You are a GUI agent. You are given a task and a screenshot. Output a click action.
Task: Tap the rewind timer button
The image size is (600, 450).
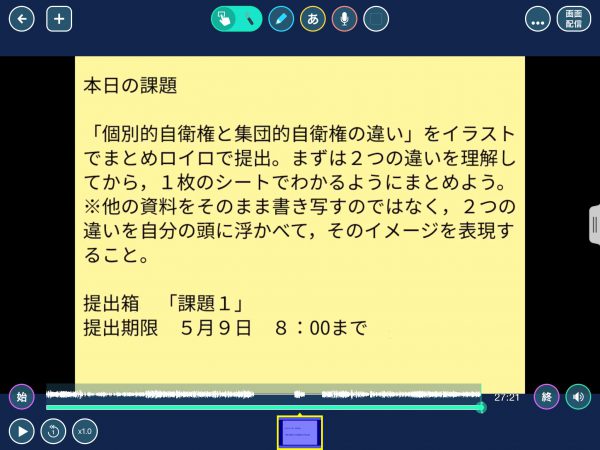[53, 431]
